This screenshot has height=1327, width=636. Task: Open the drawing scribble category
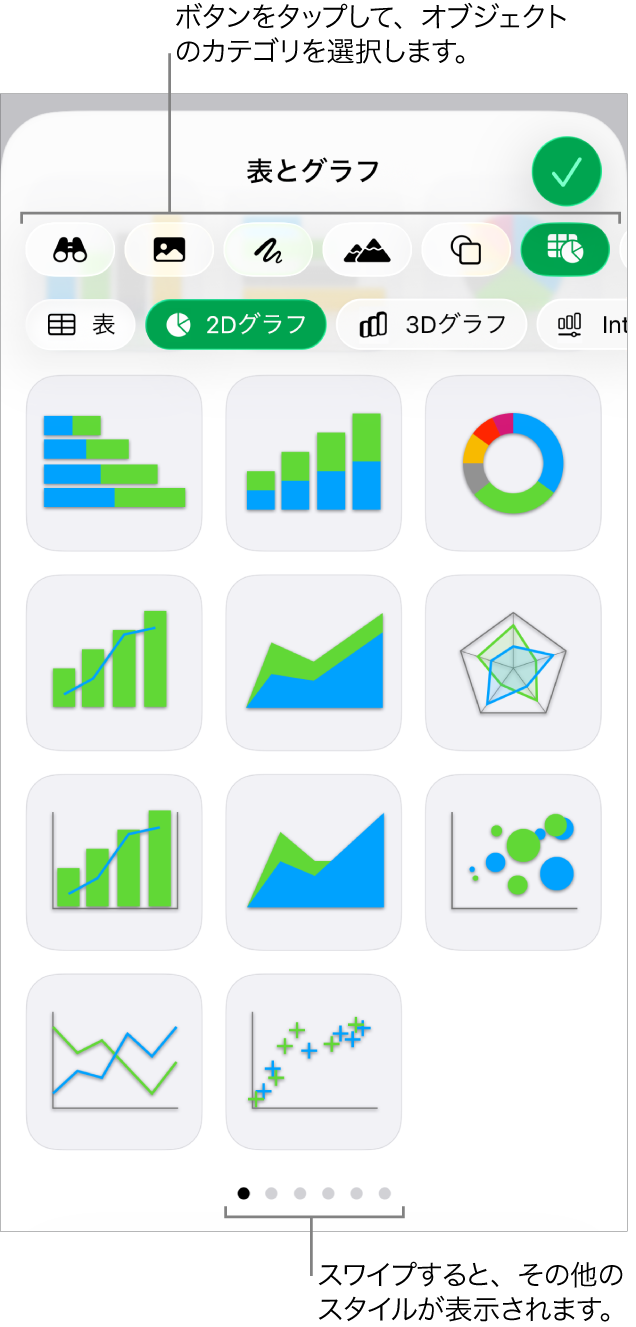click(268, 249)
